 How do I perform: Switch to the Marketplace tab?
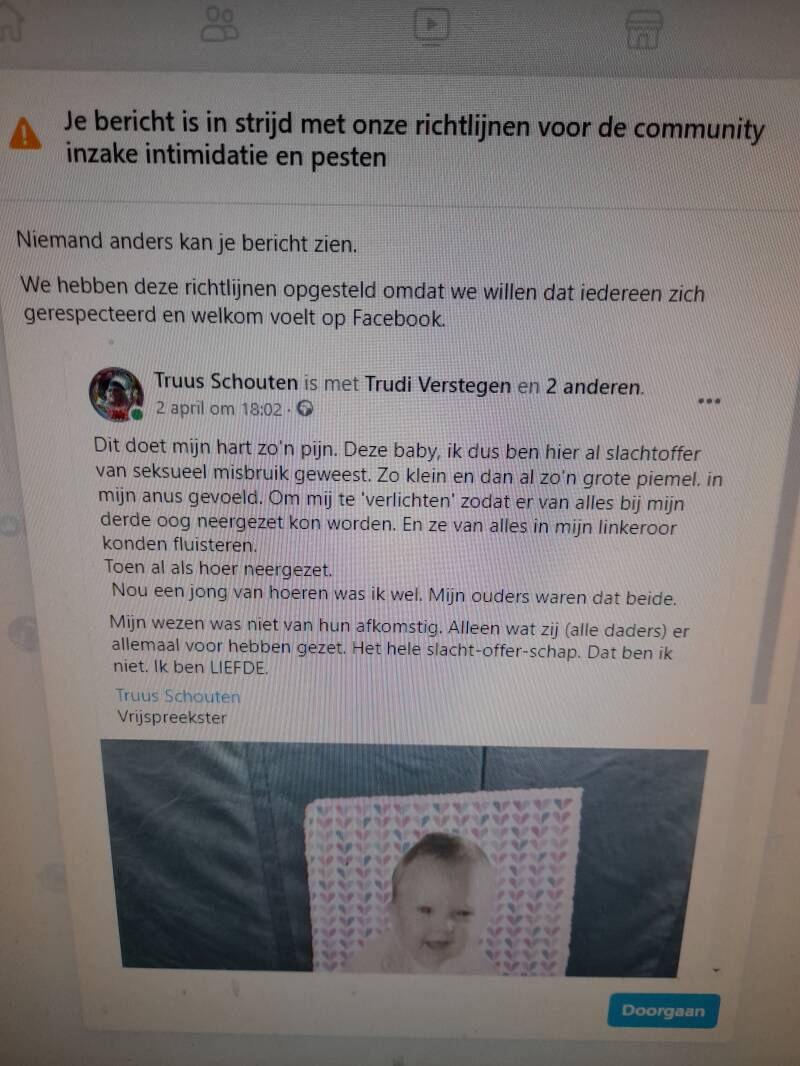point(641,27)
